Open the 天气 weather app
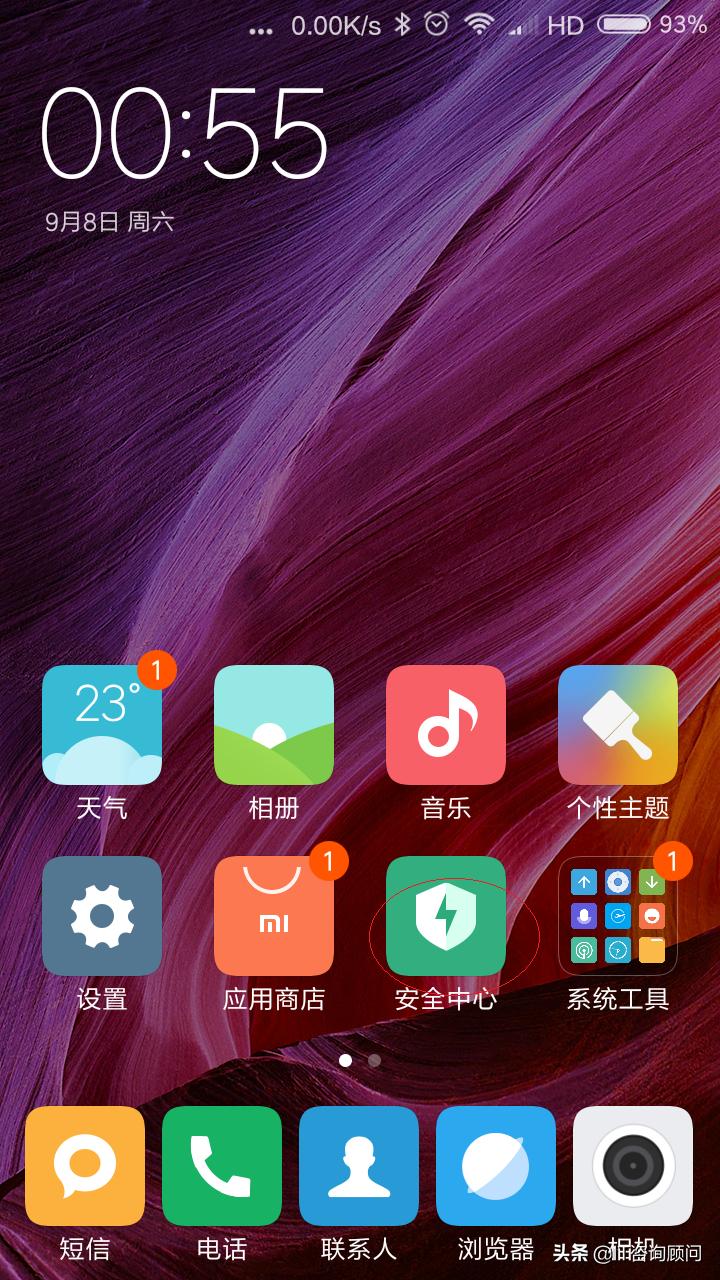 click(102, 725)
